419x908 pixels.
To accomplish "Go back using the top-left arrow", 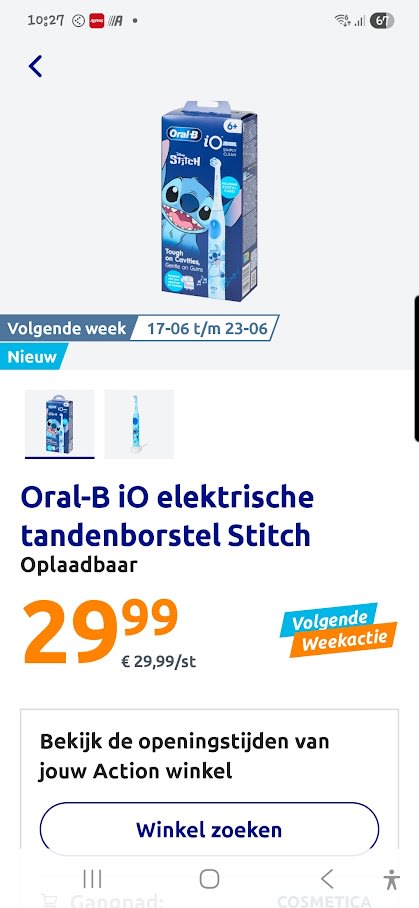I will coord(35,66).
